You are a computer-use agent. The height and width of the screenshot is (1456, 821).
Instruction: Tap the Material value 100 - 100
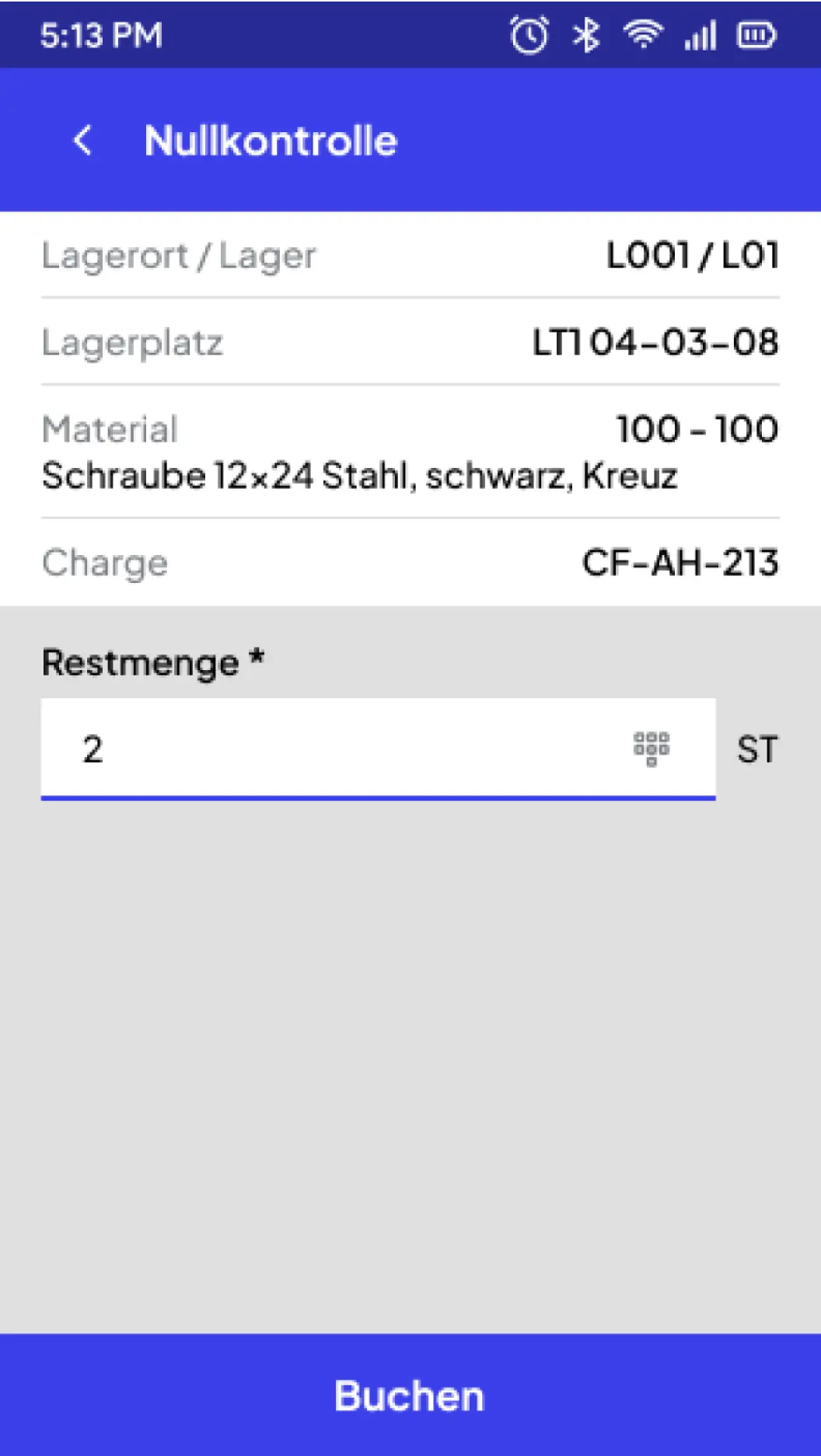[x=697, y=427]
